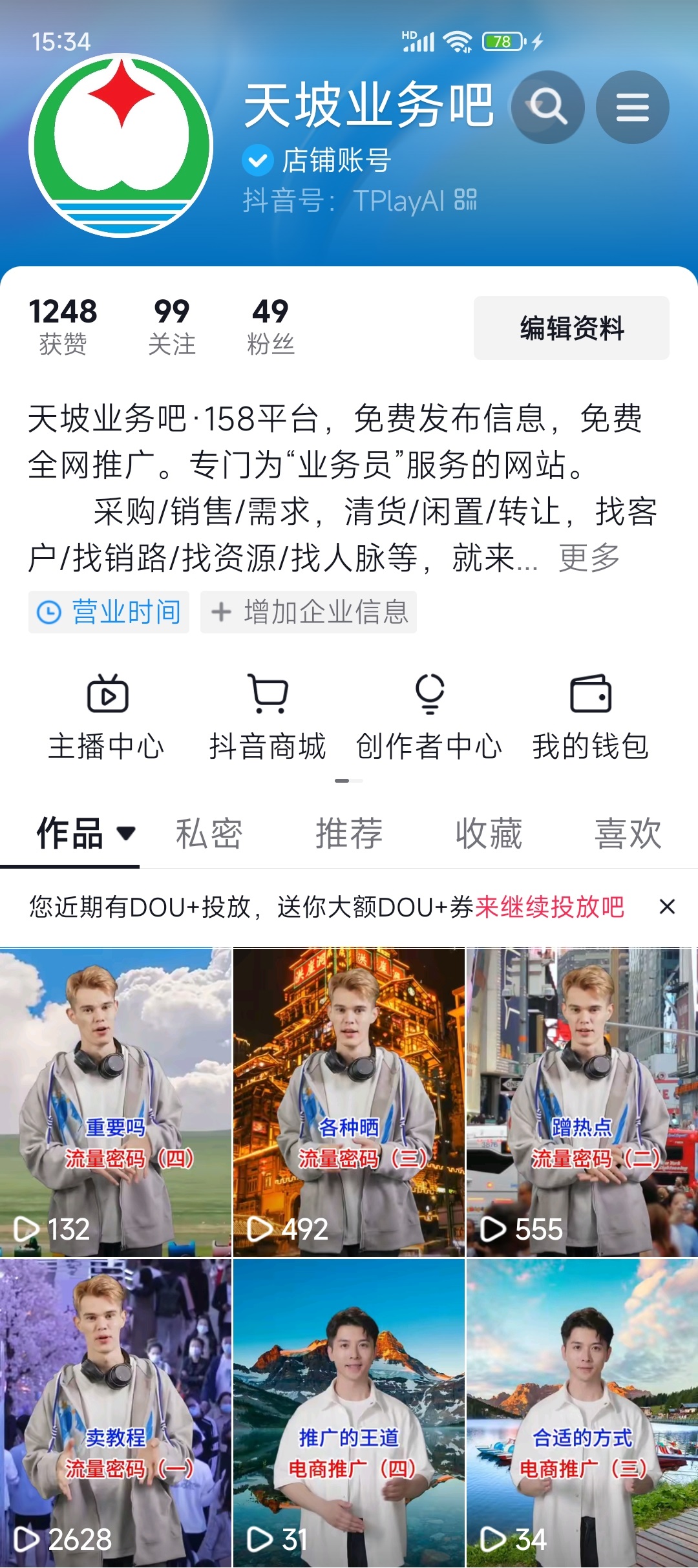Open the profile QR code icon
Screen dimensions: 698x1568
tap(465, 200)
